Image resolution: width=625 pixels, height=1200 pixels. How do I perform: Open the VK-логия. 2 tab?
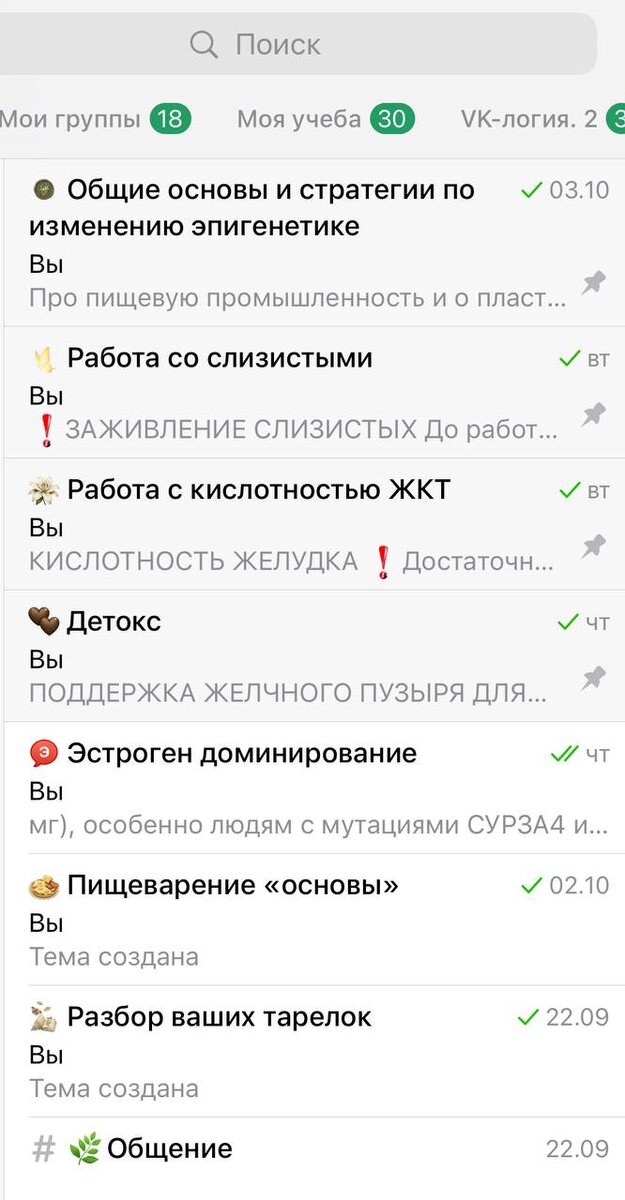coord(542,120)
